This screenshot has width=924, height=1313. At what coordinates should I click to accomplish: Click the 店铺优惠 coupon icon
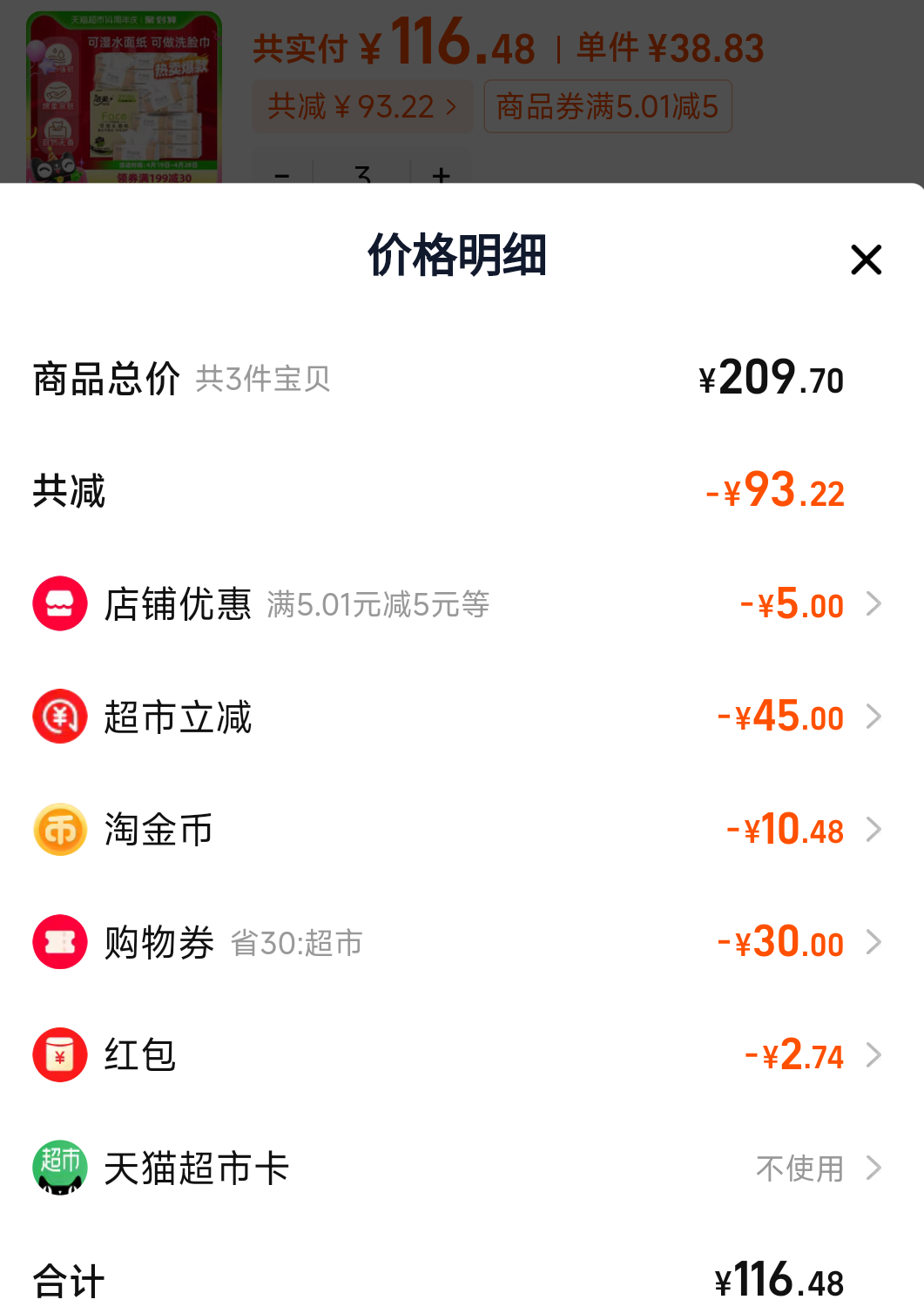click(58, 602)
